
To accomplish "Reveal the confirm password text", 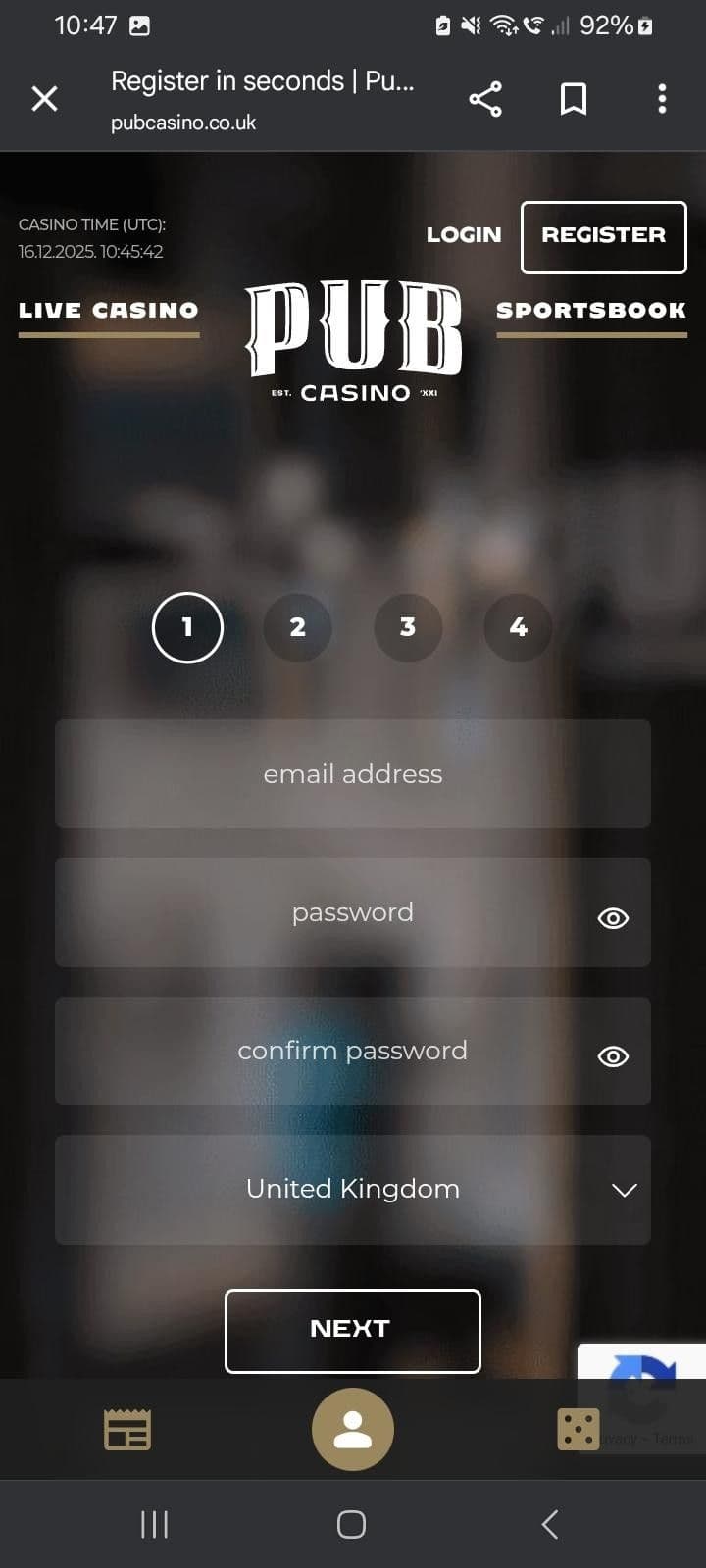I will click(613, 1056).
